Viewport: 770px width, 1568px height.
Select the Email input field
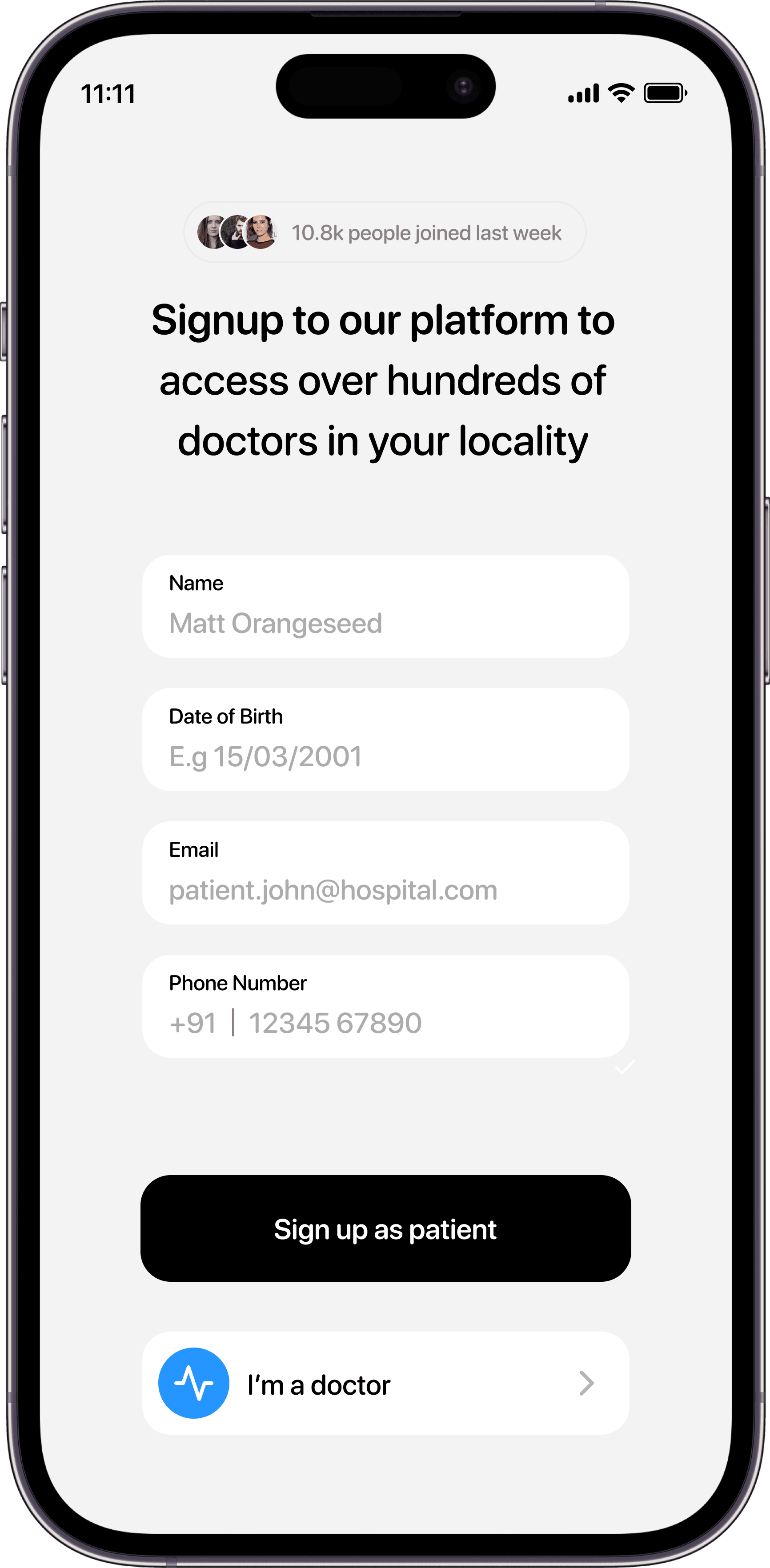click(x=385, y=889)
